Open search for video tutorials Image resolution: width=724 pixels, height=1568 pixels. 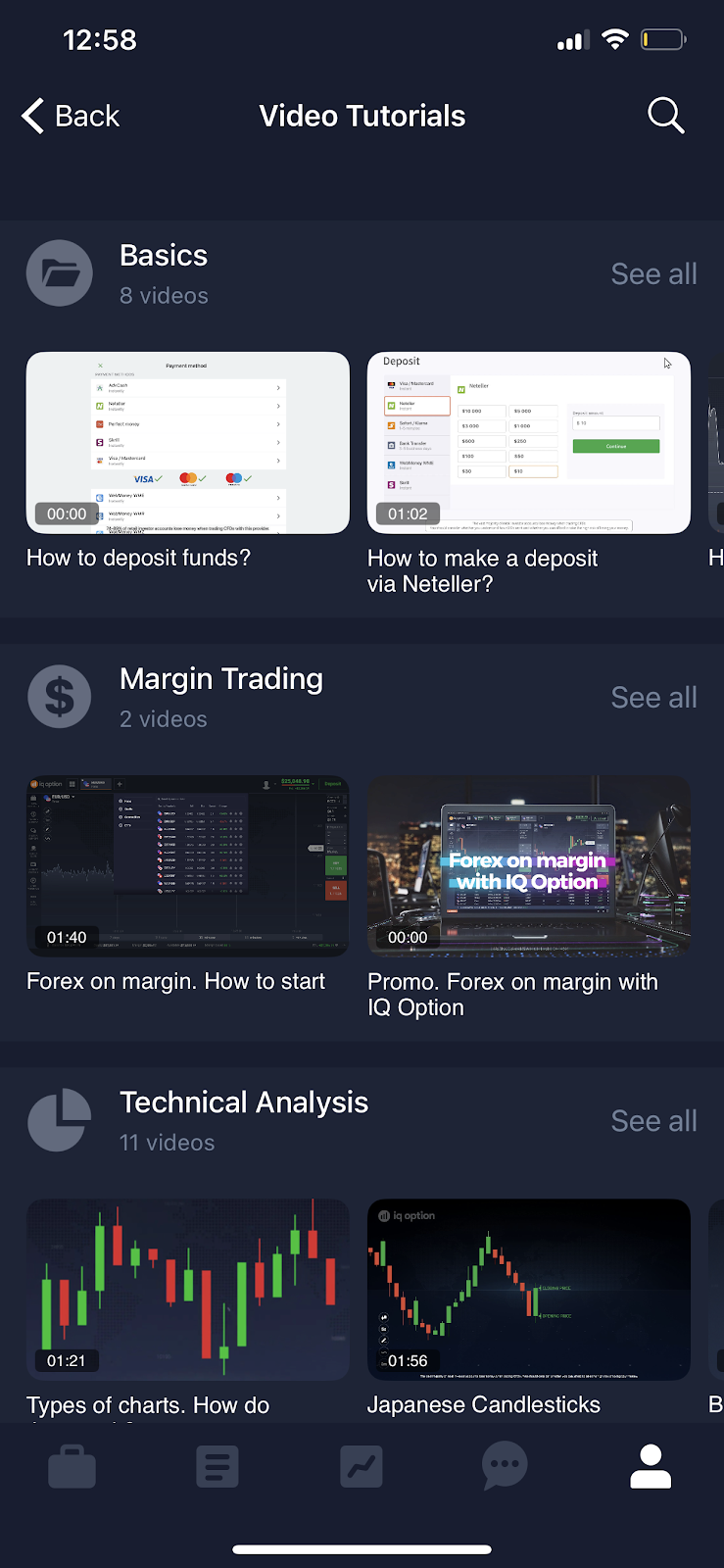click(665, 116)
